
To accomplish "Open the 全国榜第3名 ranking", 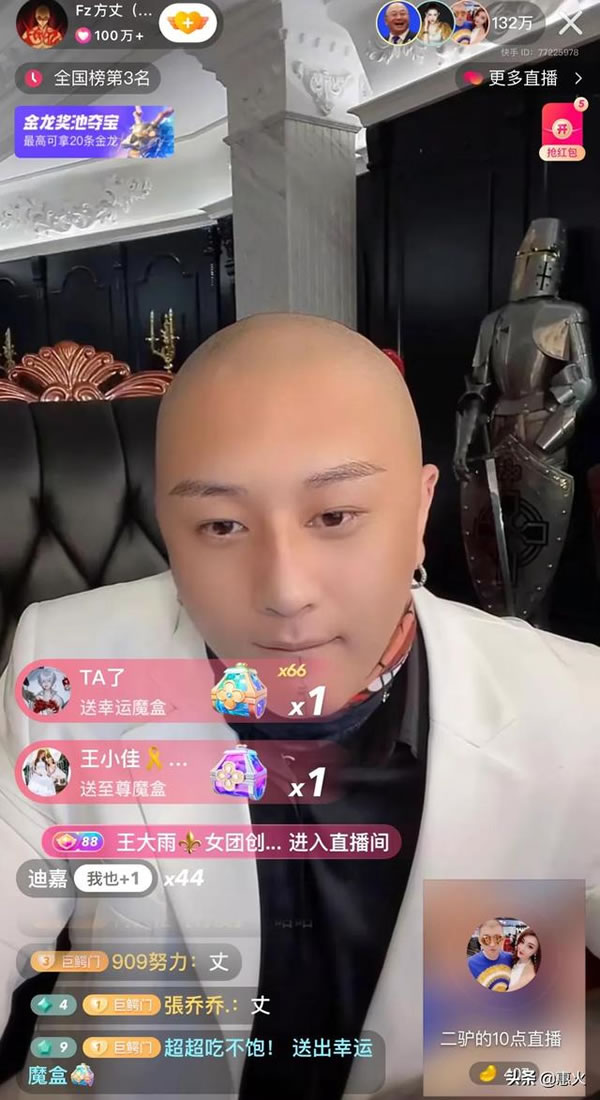I will [x=88, y=77].
